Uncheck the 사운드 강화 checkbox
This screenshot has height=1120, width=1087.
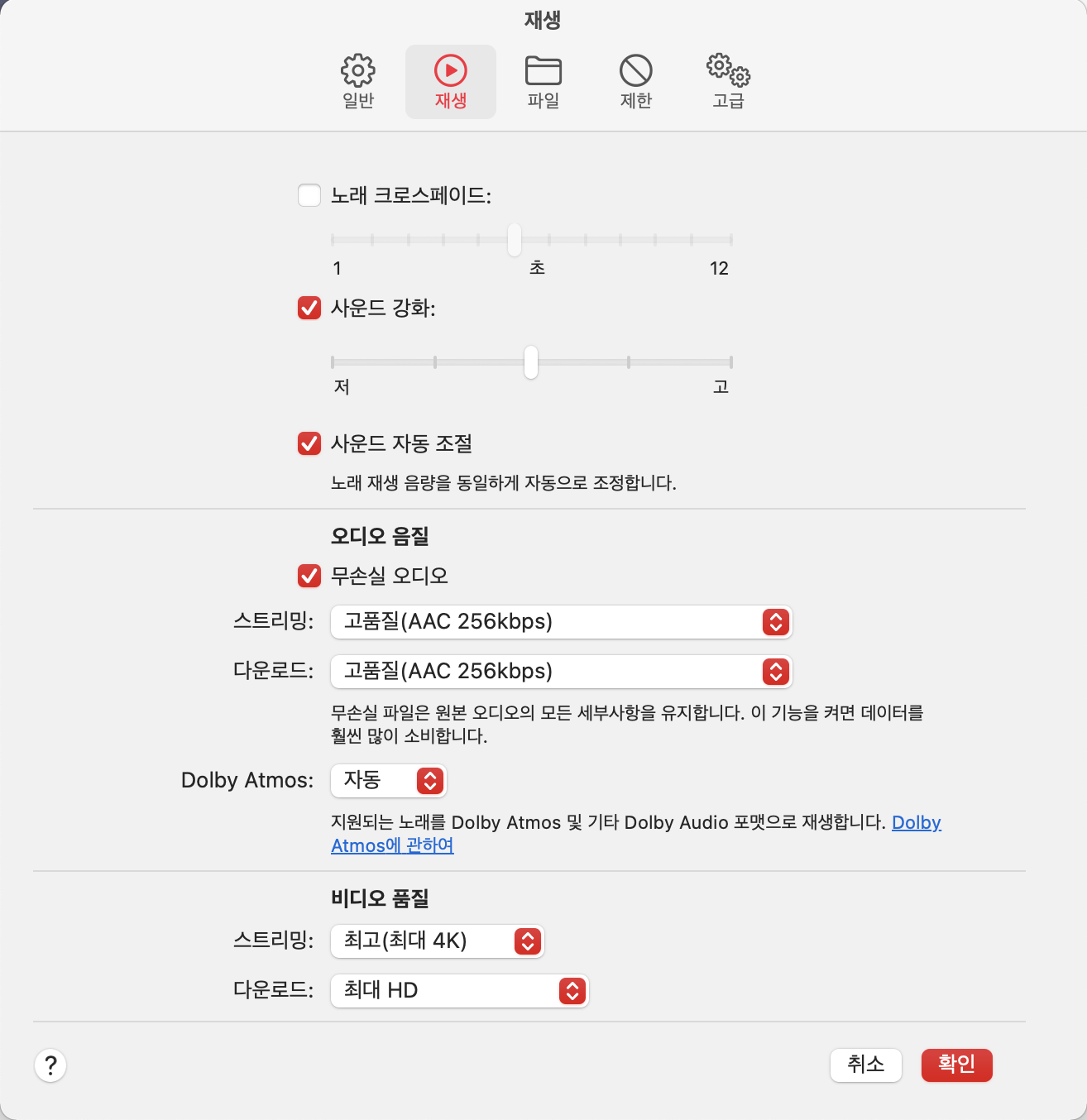pos(309,309)
